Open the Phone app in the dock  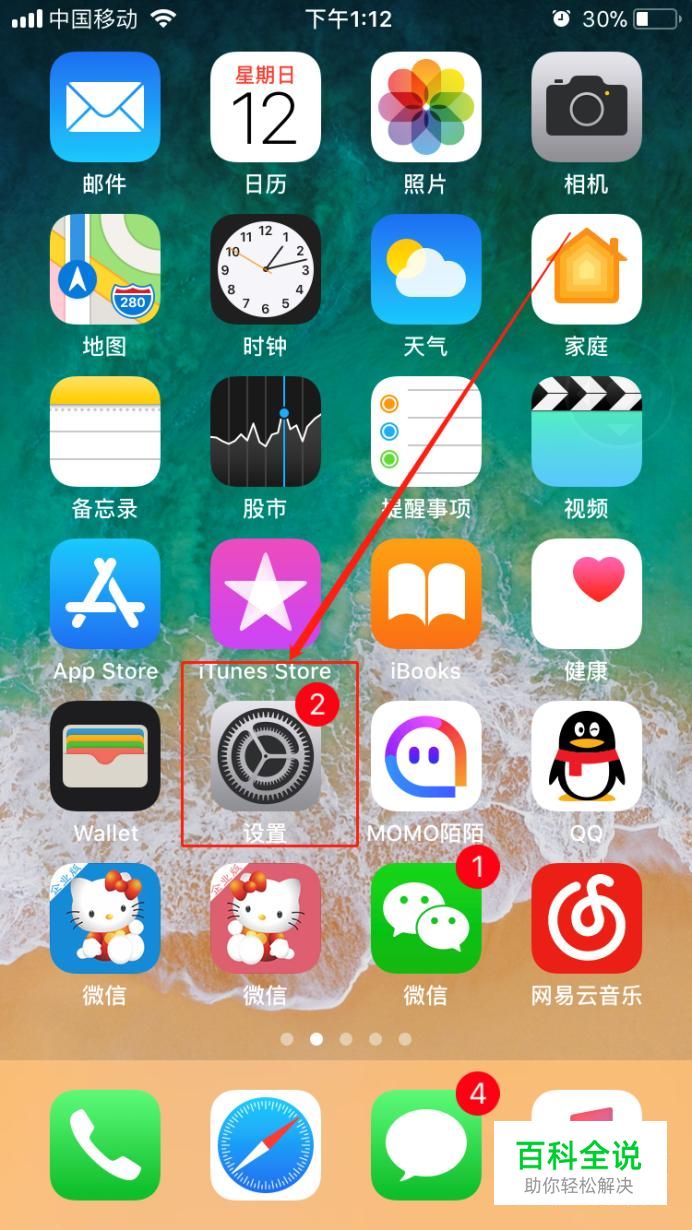(x=105, y=1145)
